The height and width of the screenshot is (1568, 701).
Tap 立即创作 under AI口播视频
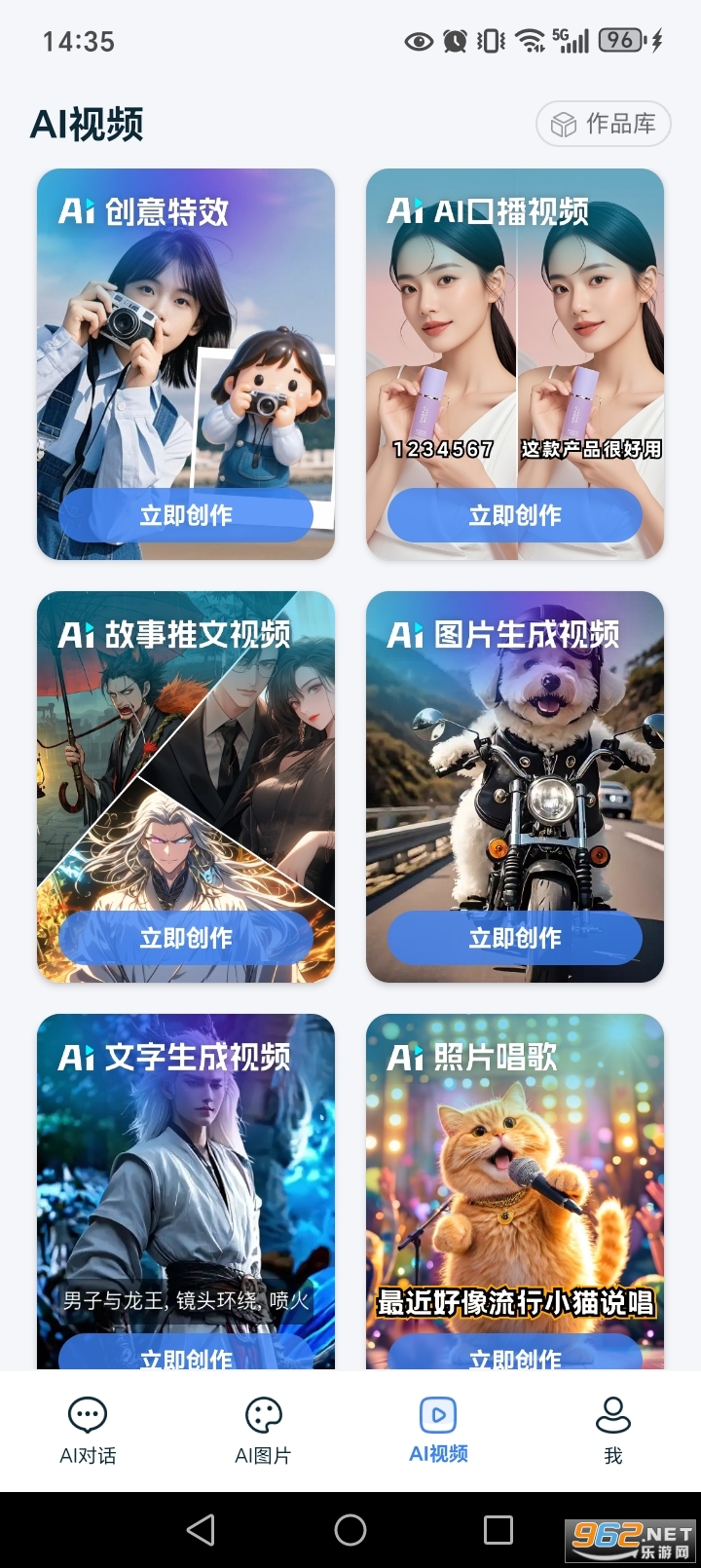(515, 514)
